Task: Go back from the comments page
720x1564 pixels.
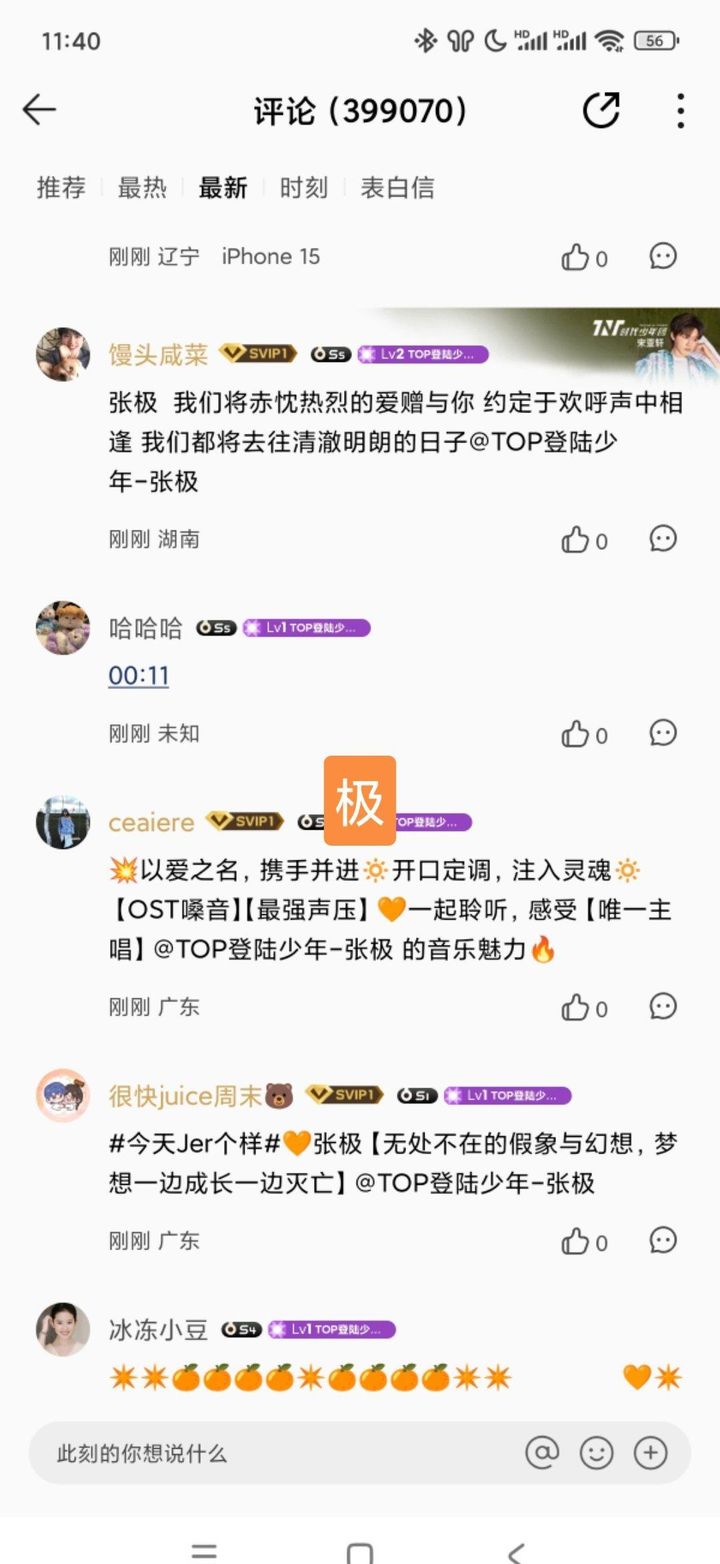Action: click(x=40, y=110)
